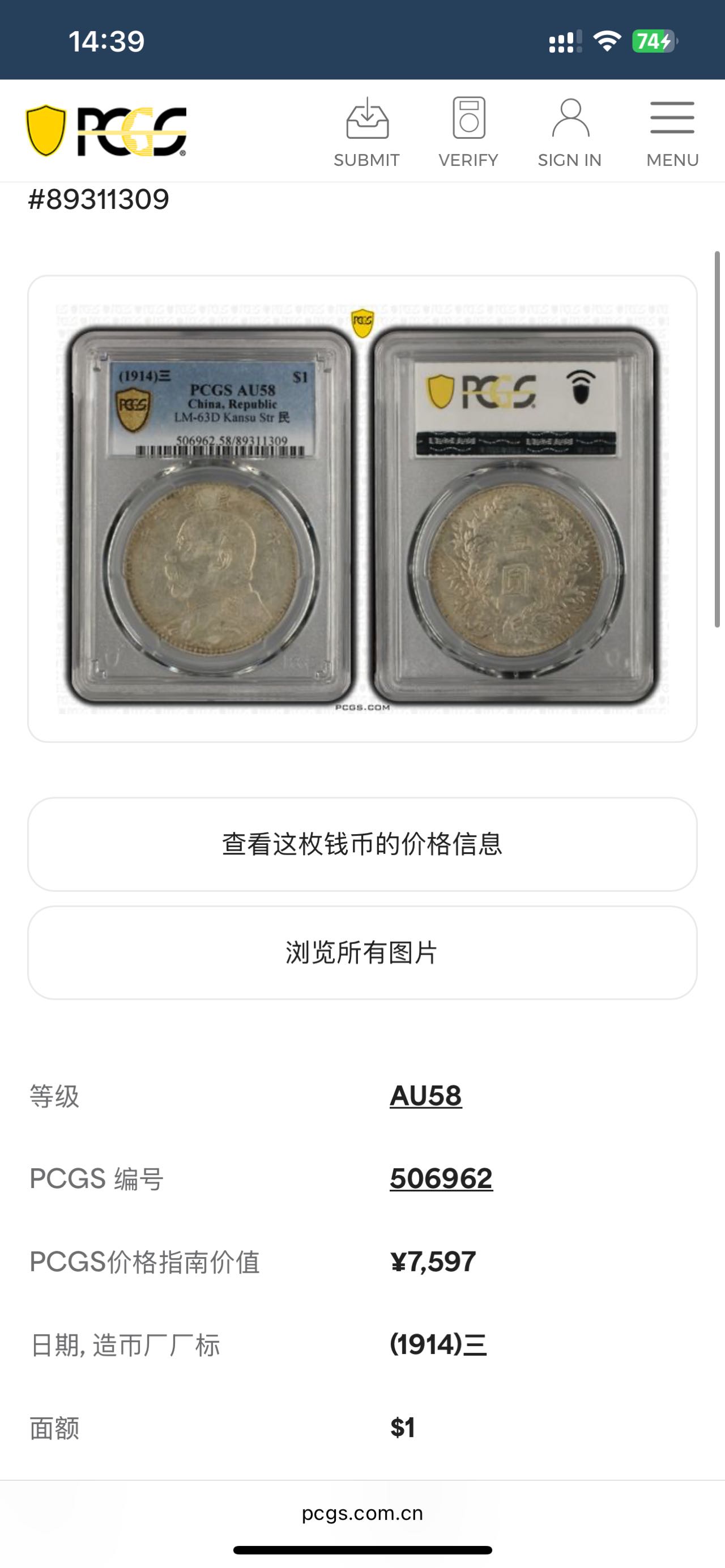Open the AU58 grade link
The width and height of the screenshot is (725, 1568).
[x=425, y=1096]
